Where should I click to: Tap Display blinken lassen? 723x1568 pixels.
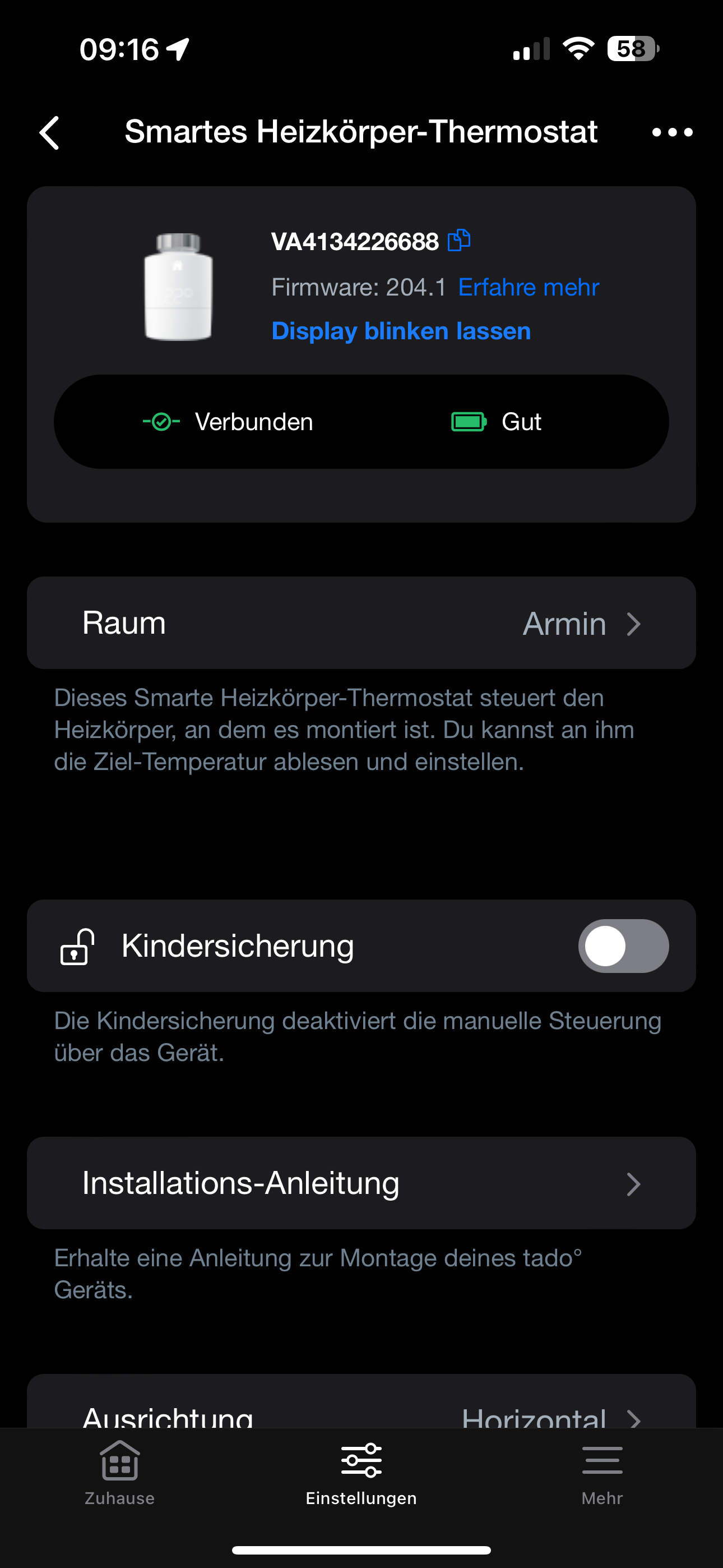pos(401,331)
